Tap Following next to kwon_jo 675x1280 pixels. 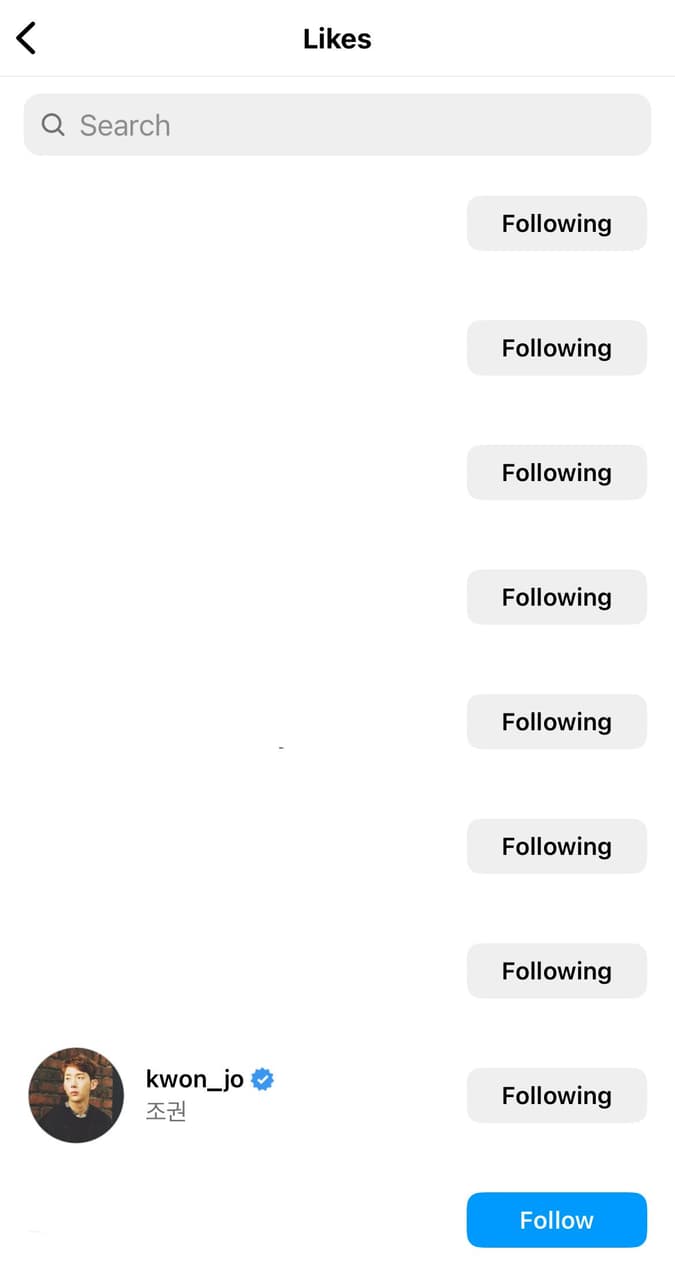tap(556, 1096)
